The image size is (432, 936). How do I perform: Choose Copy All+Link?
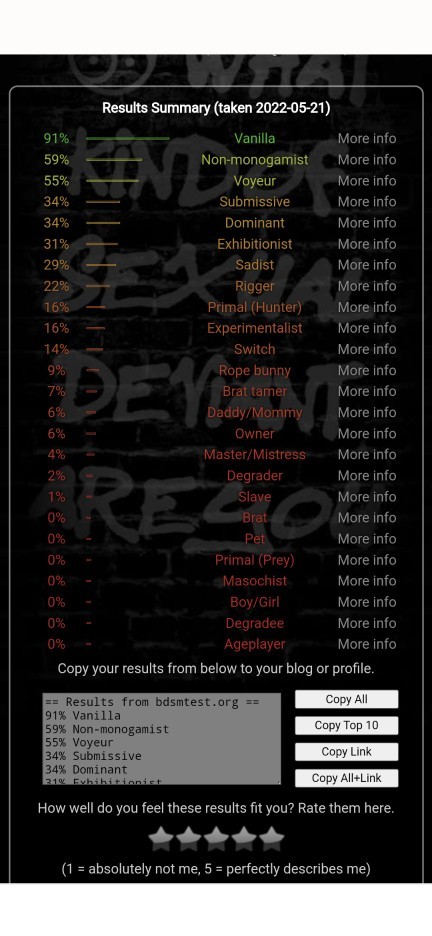(346, 778)
